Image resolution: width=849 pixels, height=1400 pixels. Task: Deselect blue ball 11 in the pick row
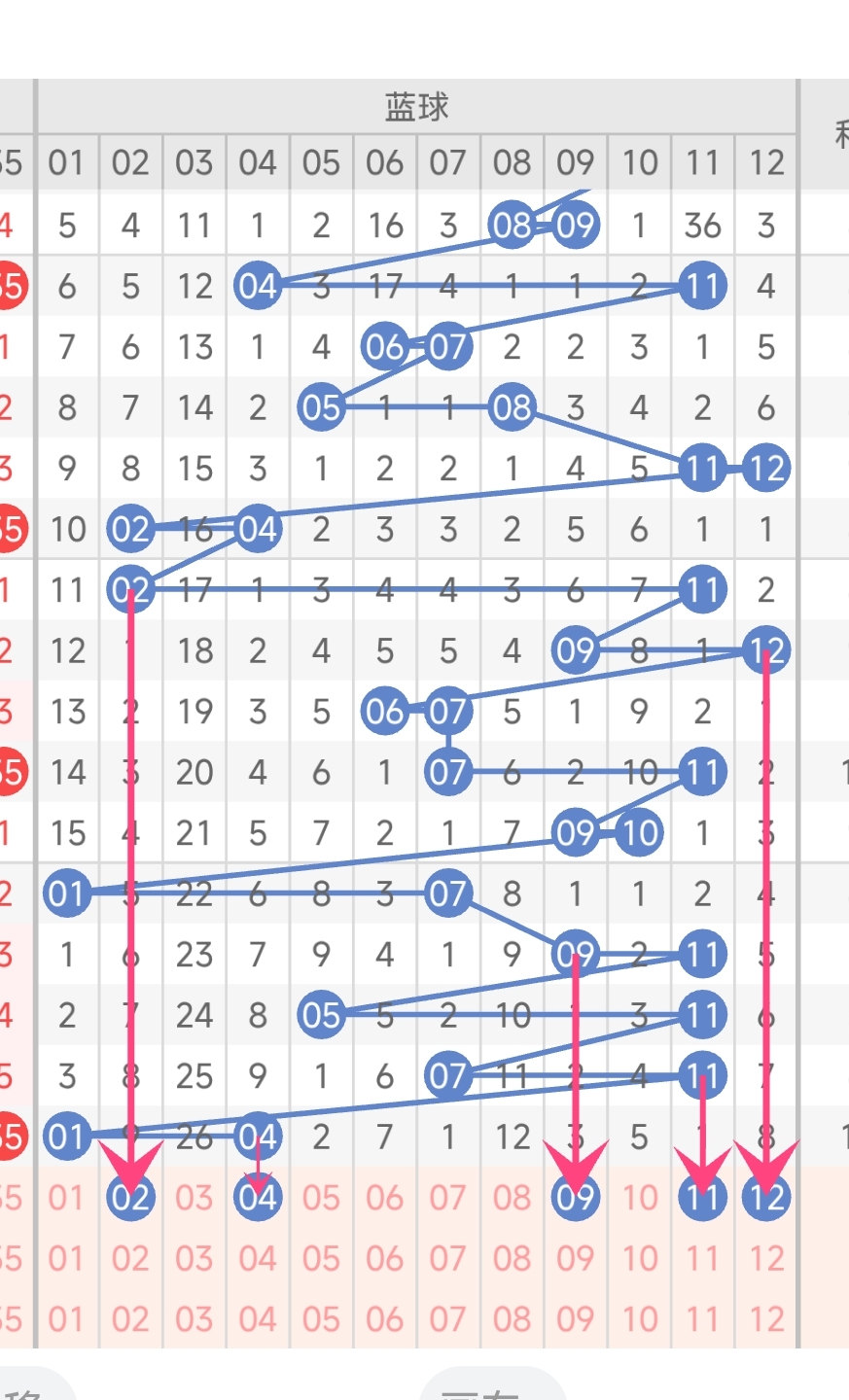click(702, 1198)
